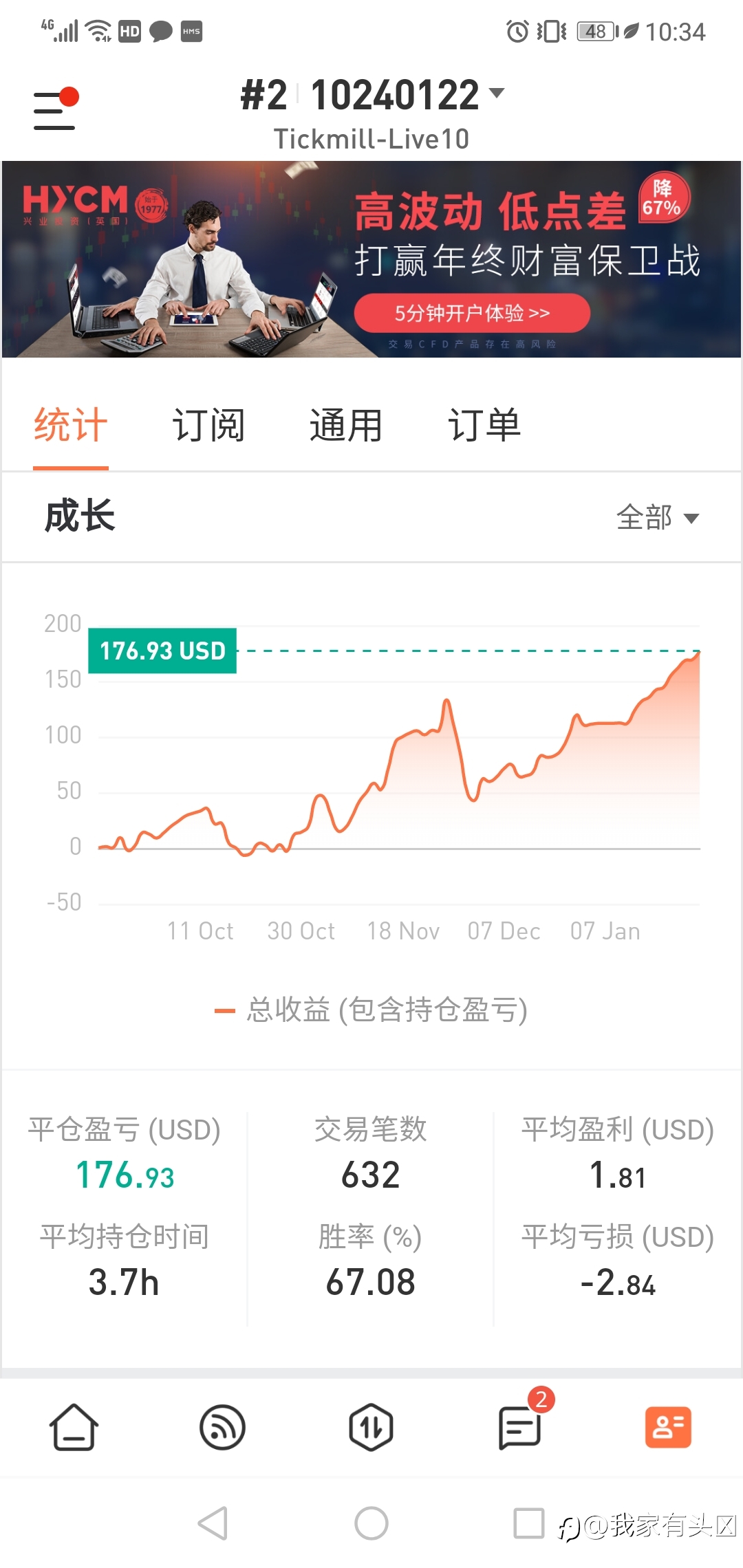This screenshot has height=1568, width=743.
Task: Tap the system home button
Action: click(x=371, y=1523)
